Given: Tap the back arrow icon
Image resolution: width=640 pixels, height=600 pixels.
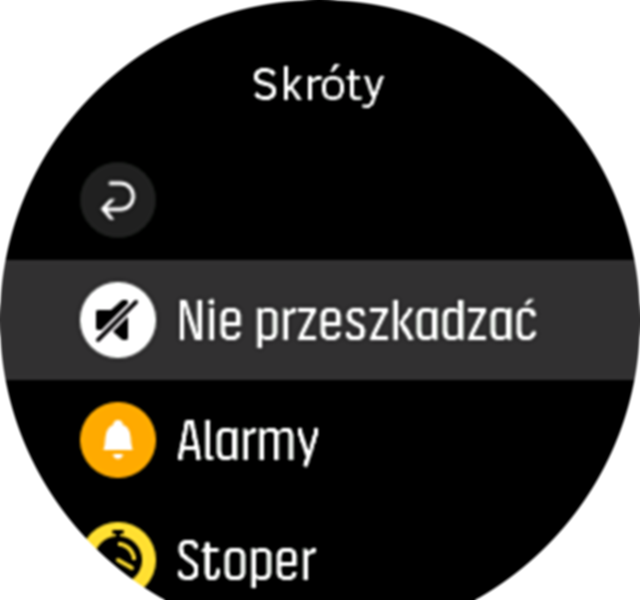Looking at the screenshot, I should (118, 201).
